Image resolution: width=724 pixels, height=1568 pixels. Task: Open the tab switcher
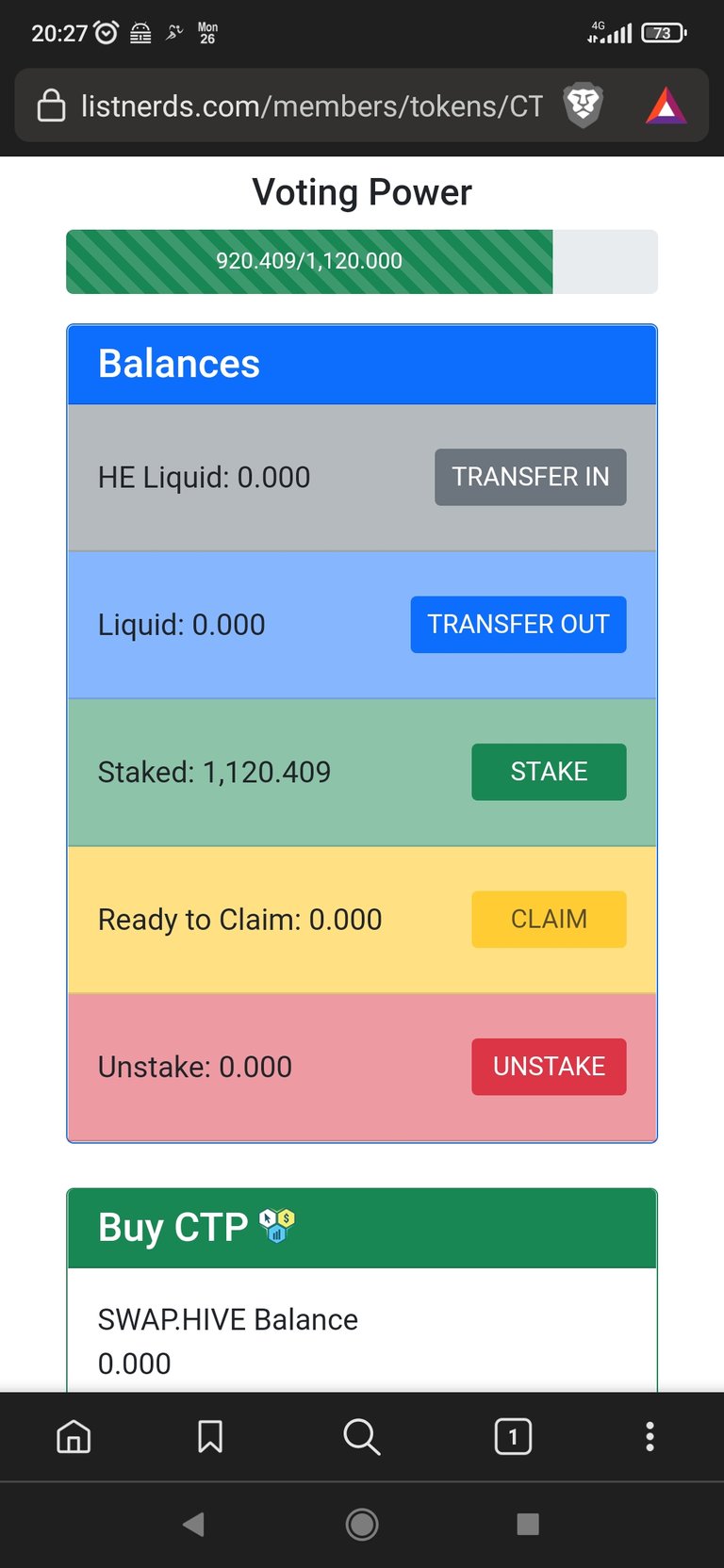(513, 1437)
